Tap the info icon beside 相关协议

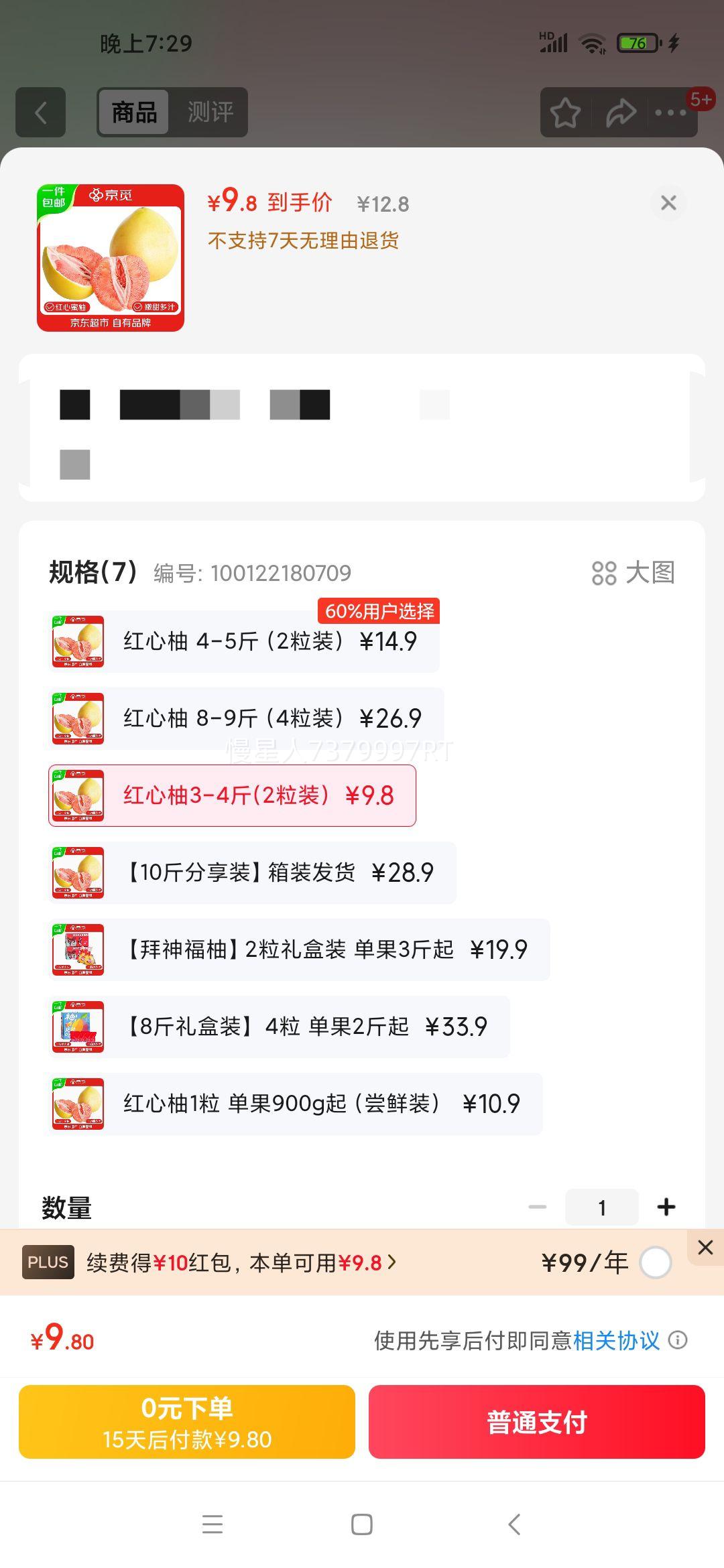tap(679, 1341)
